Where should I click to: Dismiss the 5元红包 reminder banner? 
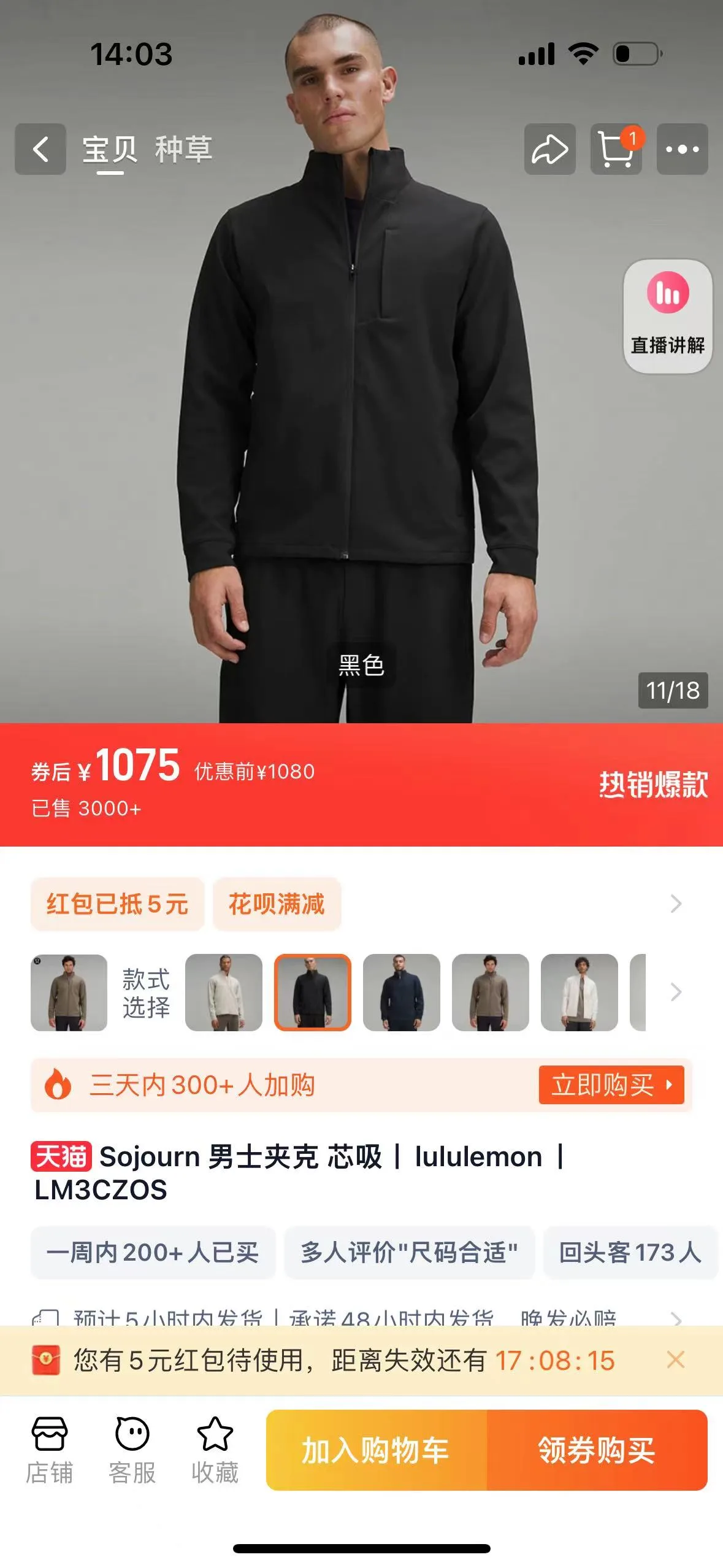click(x=675, y=1360)
